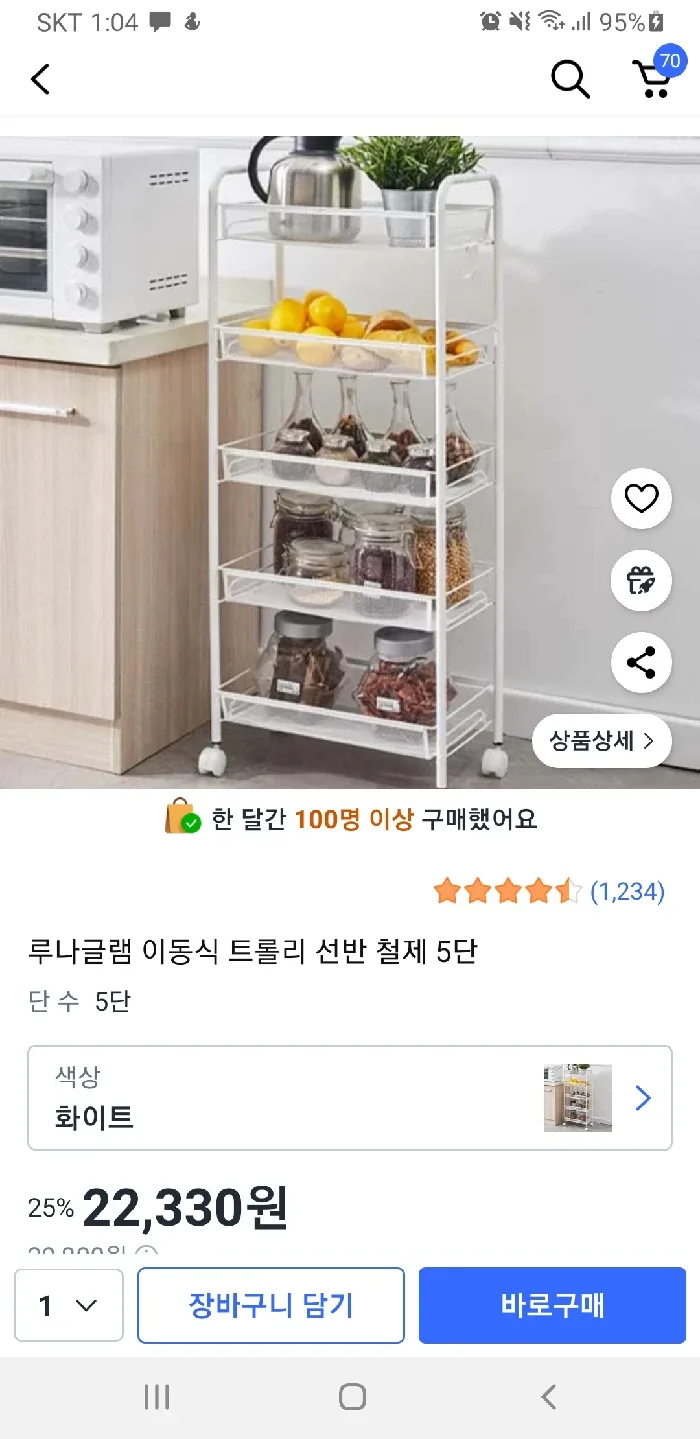Add this trolley shelf to the wishlist

coord(641,498)
